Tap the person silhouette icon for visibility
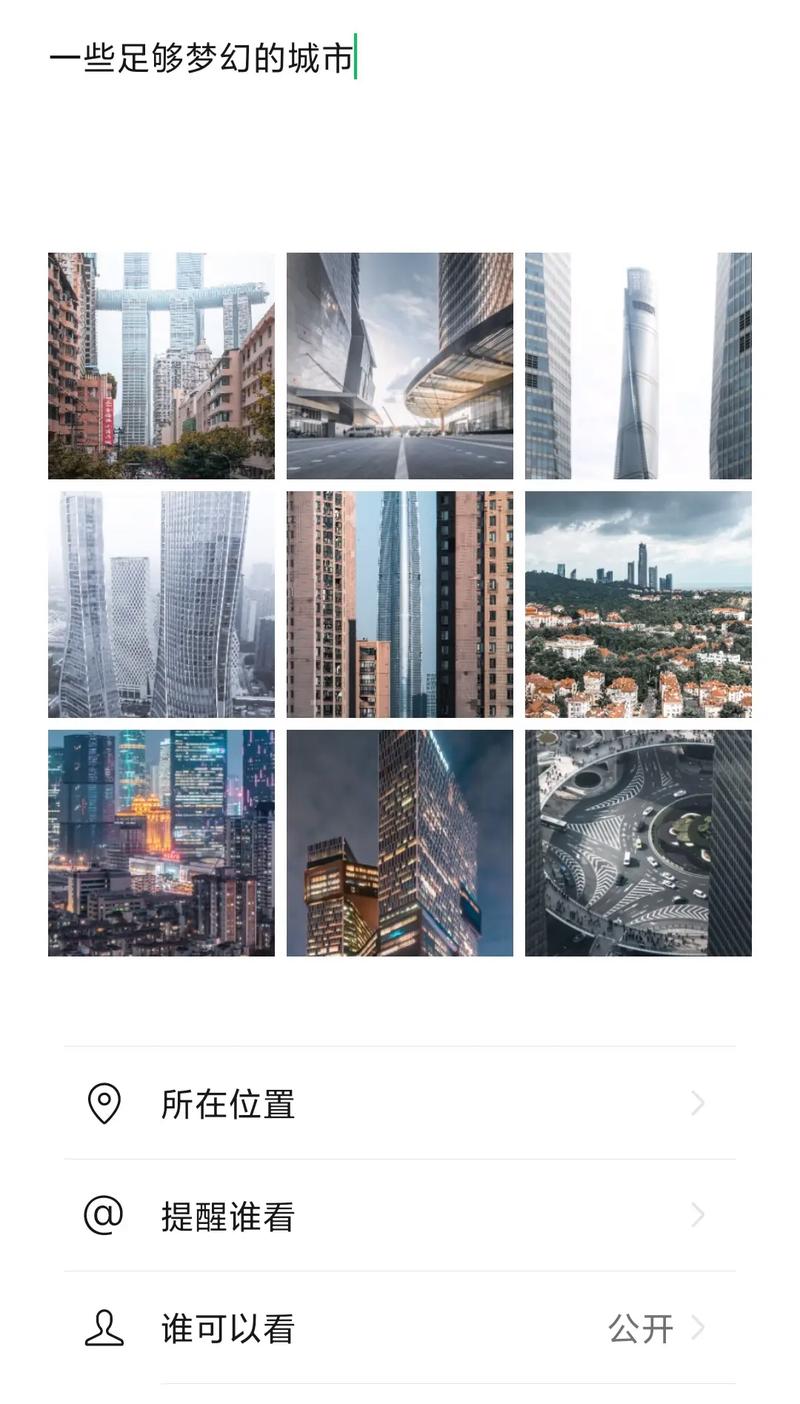 coord(101,1329)
